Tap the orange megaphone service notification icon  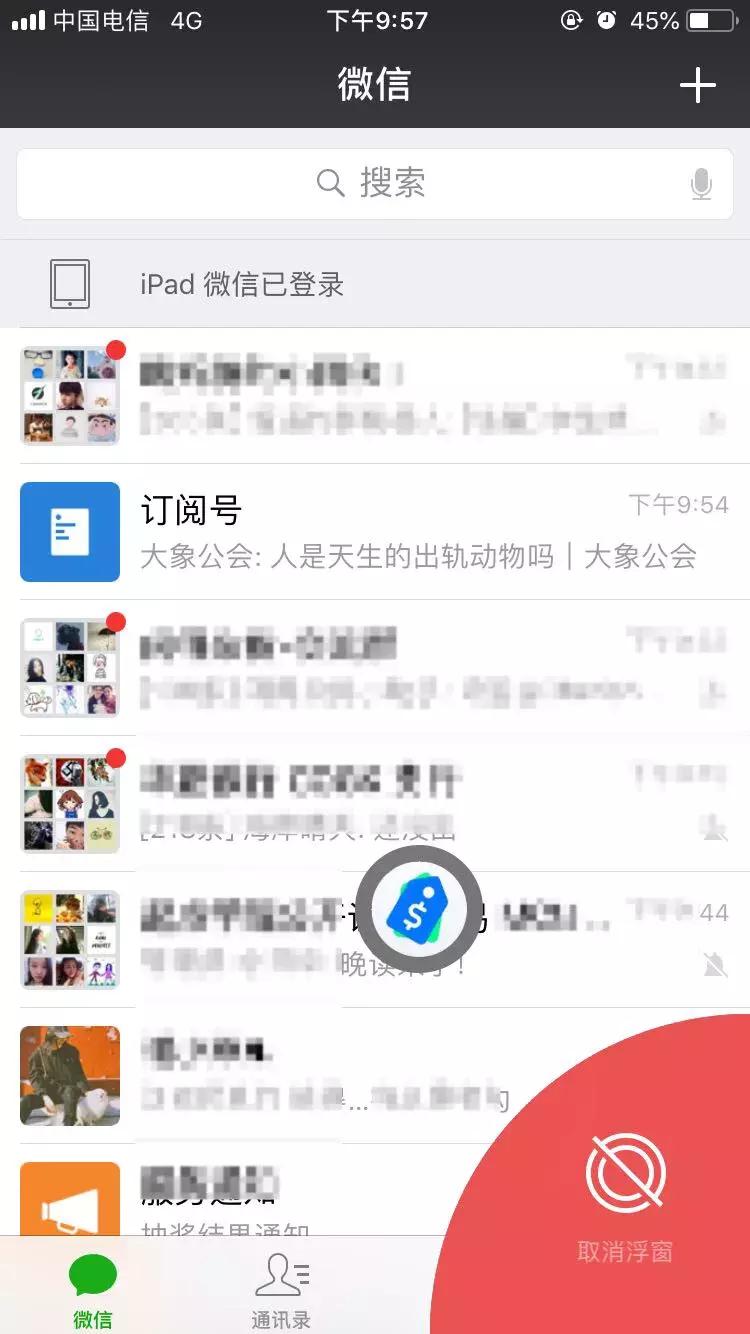70,1196
